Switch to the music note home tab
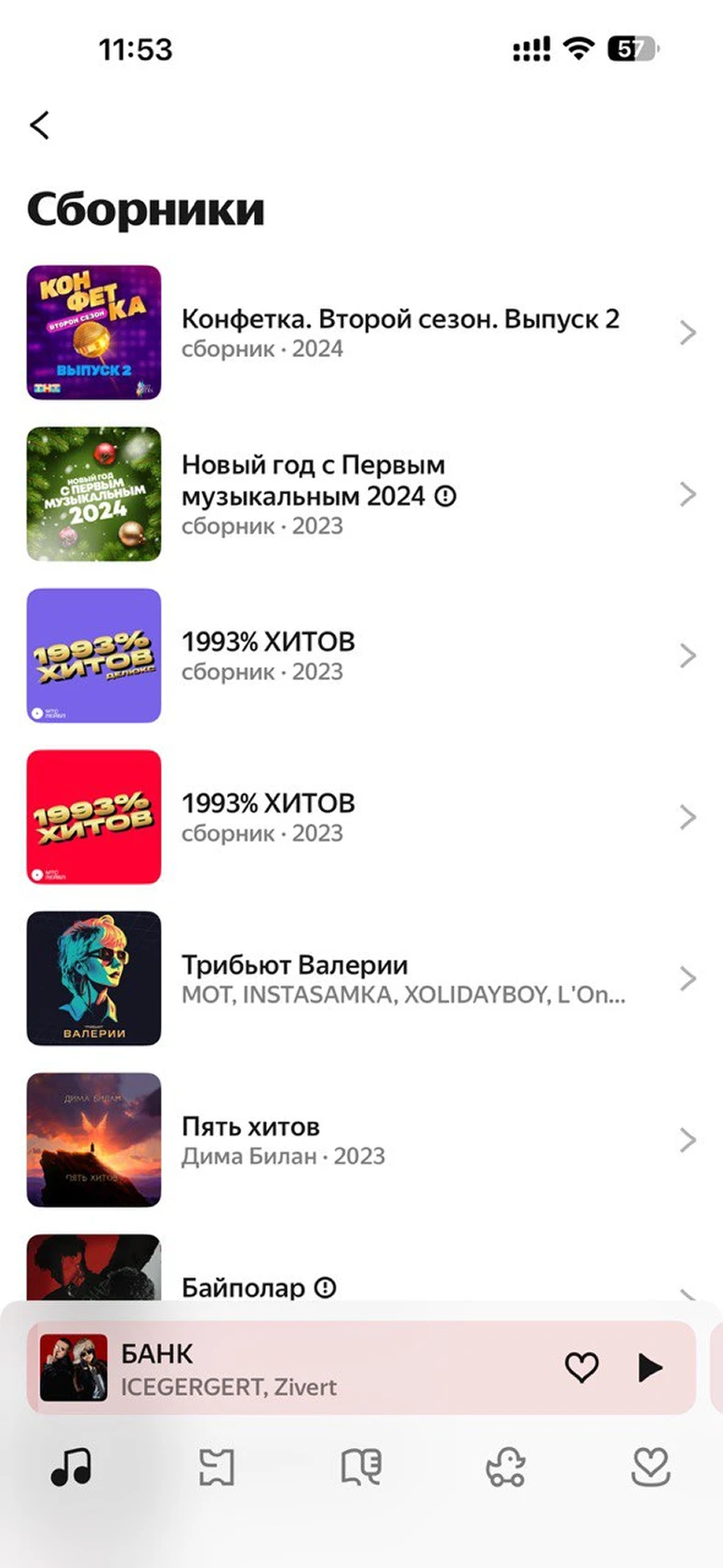The height and width of the screenshot is (1568, 723). click(72, 1467)
